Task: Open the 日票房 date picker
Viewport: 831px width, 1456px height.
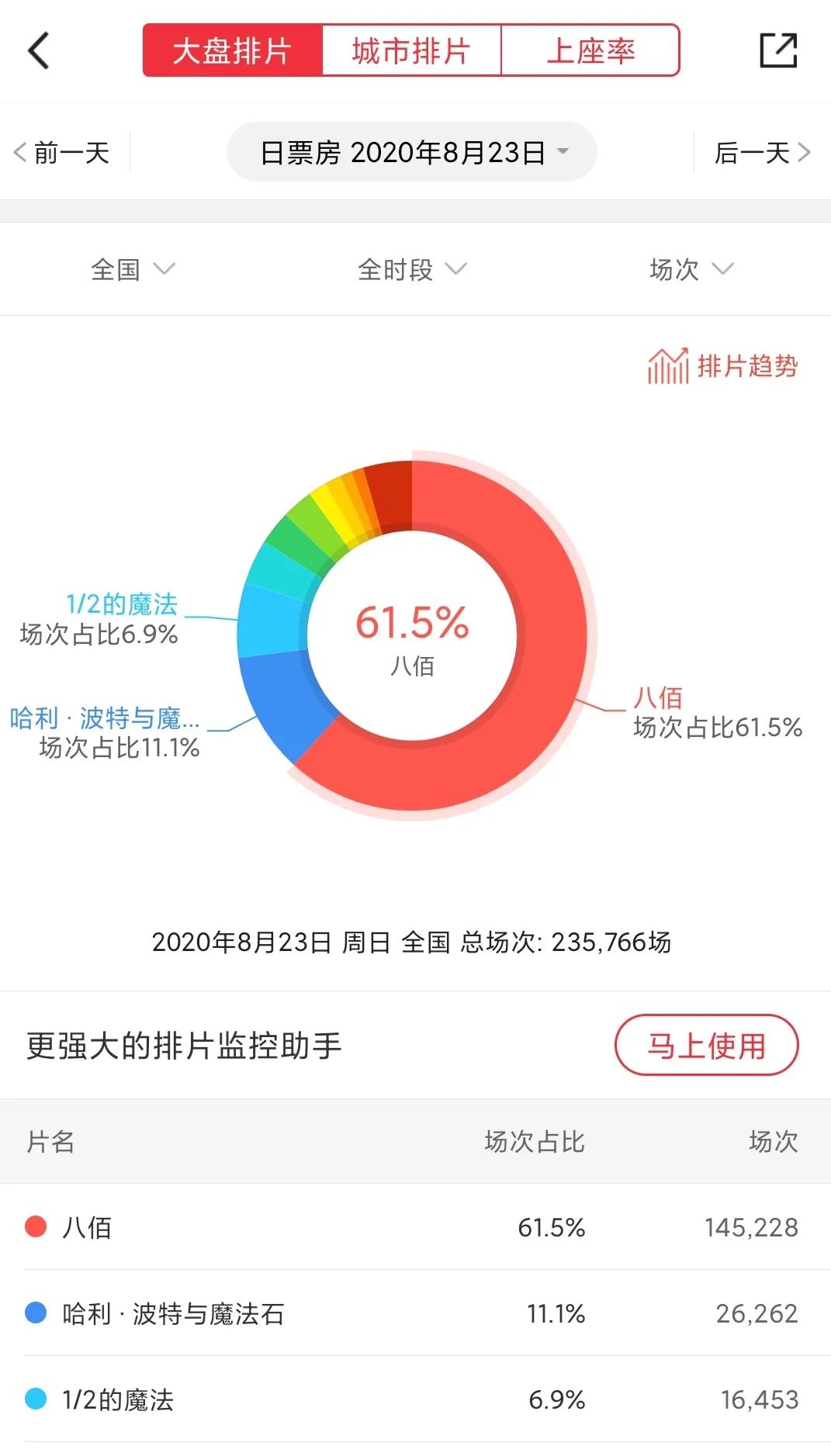Action: point(411,153)
